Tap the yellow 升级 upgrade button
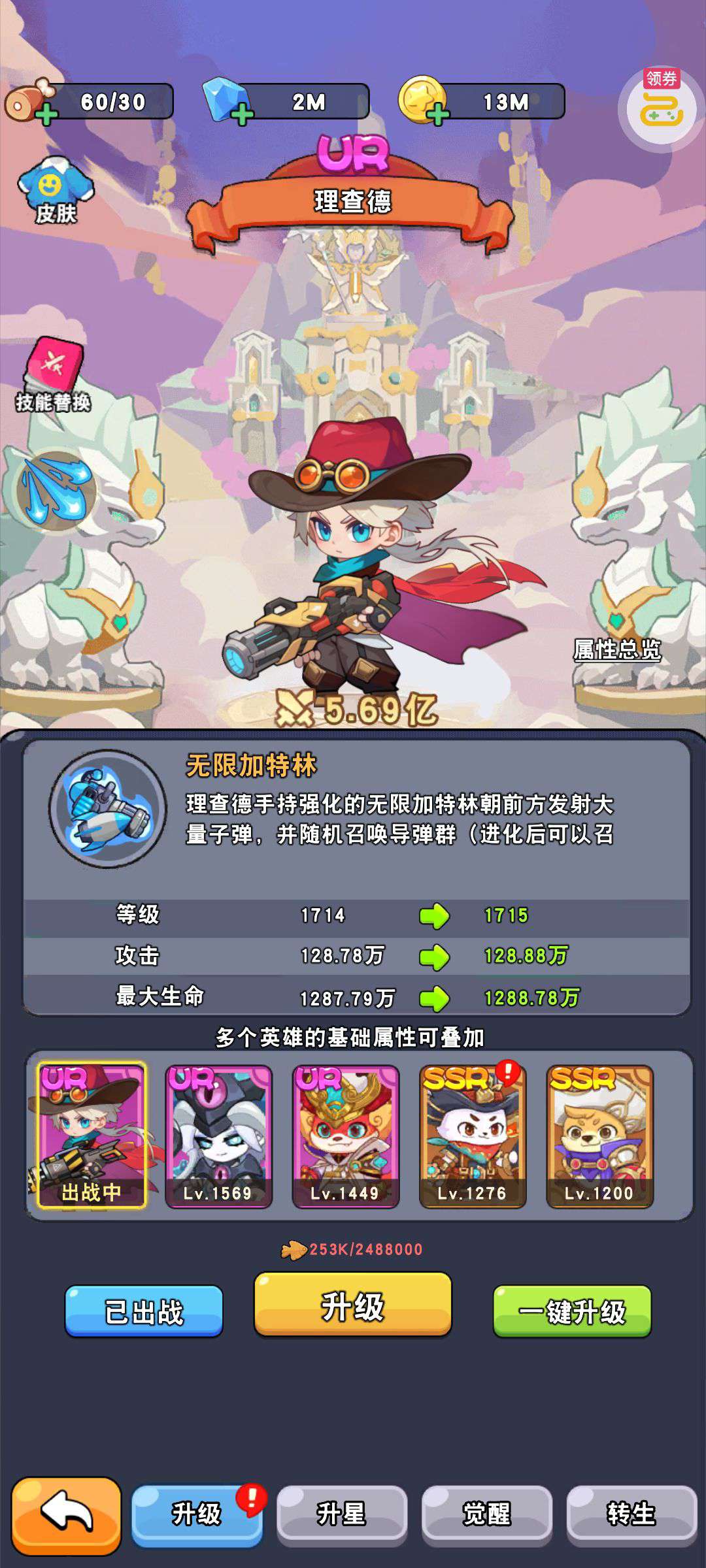 click(x=352, y=1307)
